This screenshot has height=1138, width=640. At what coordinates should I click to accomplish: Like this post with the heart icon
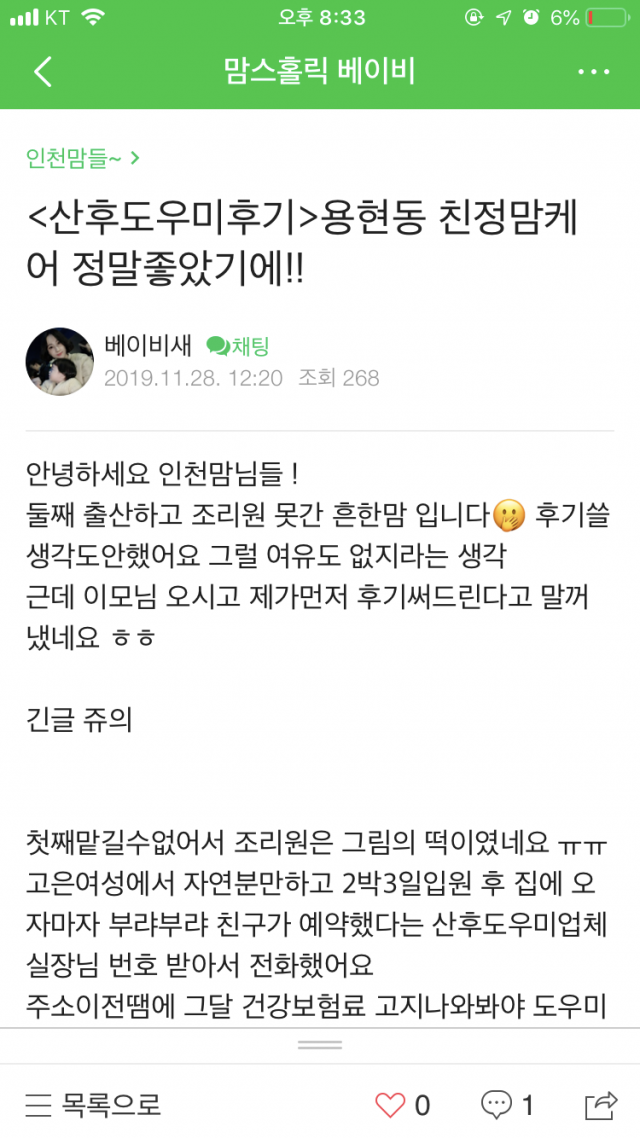[x=391, y=1104]
